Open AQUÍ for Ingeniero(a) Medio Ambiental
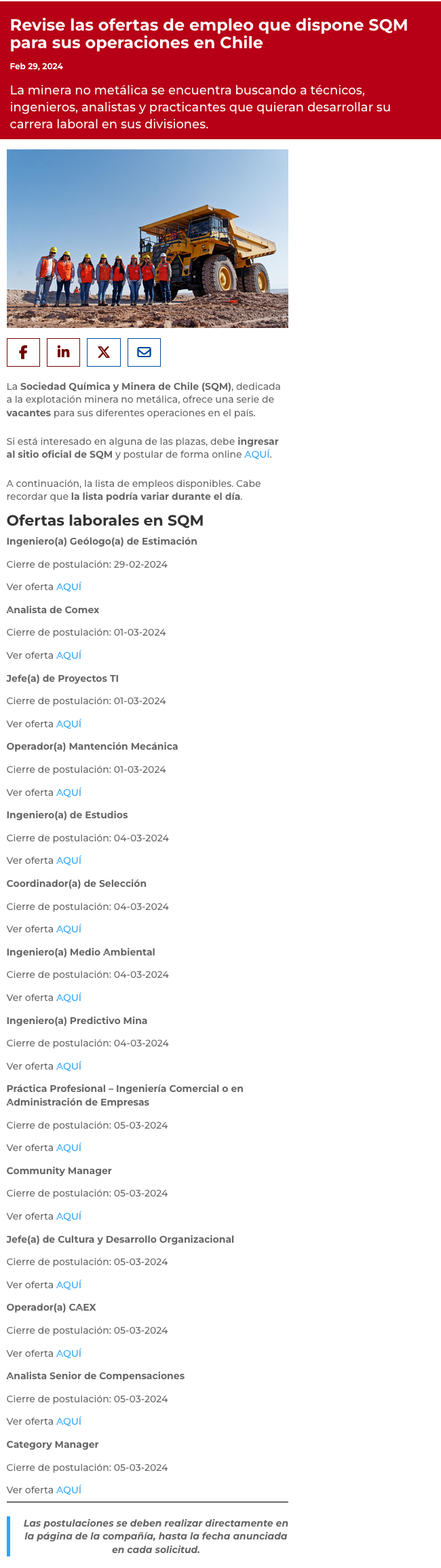Image resolution: width=441 pixels, height=1568 pixels. [69, 998]
